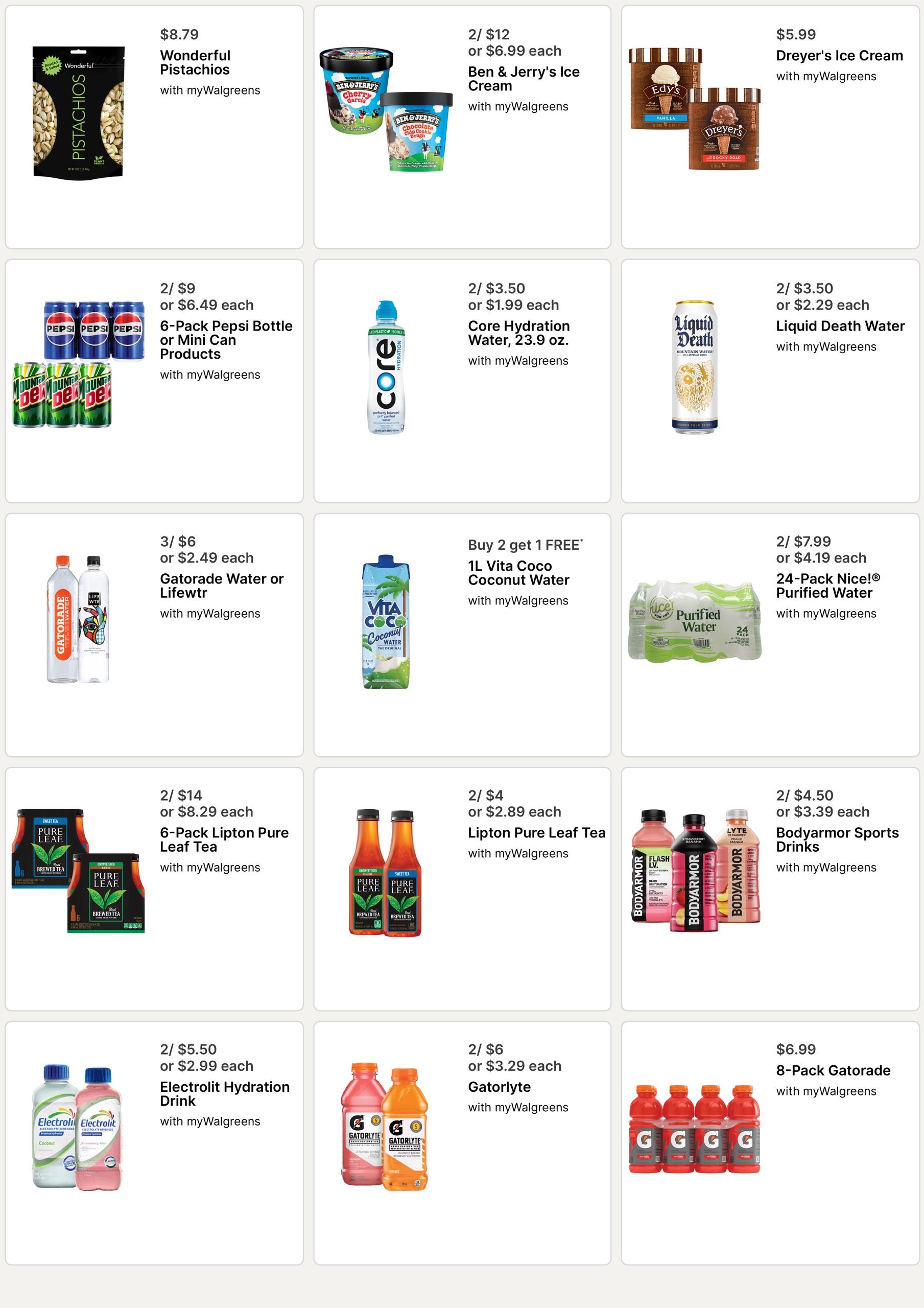The image size is (924, 1308).
Task: View the 6-Pack Lipton Pure Leaf Tea deal
Action: click(x=154, y=889)
